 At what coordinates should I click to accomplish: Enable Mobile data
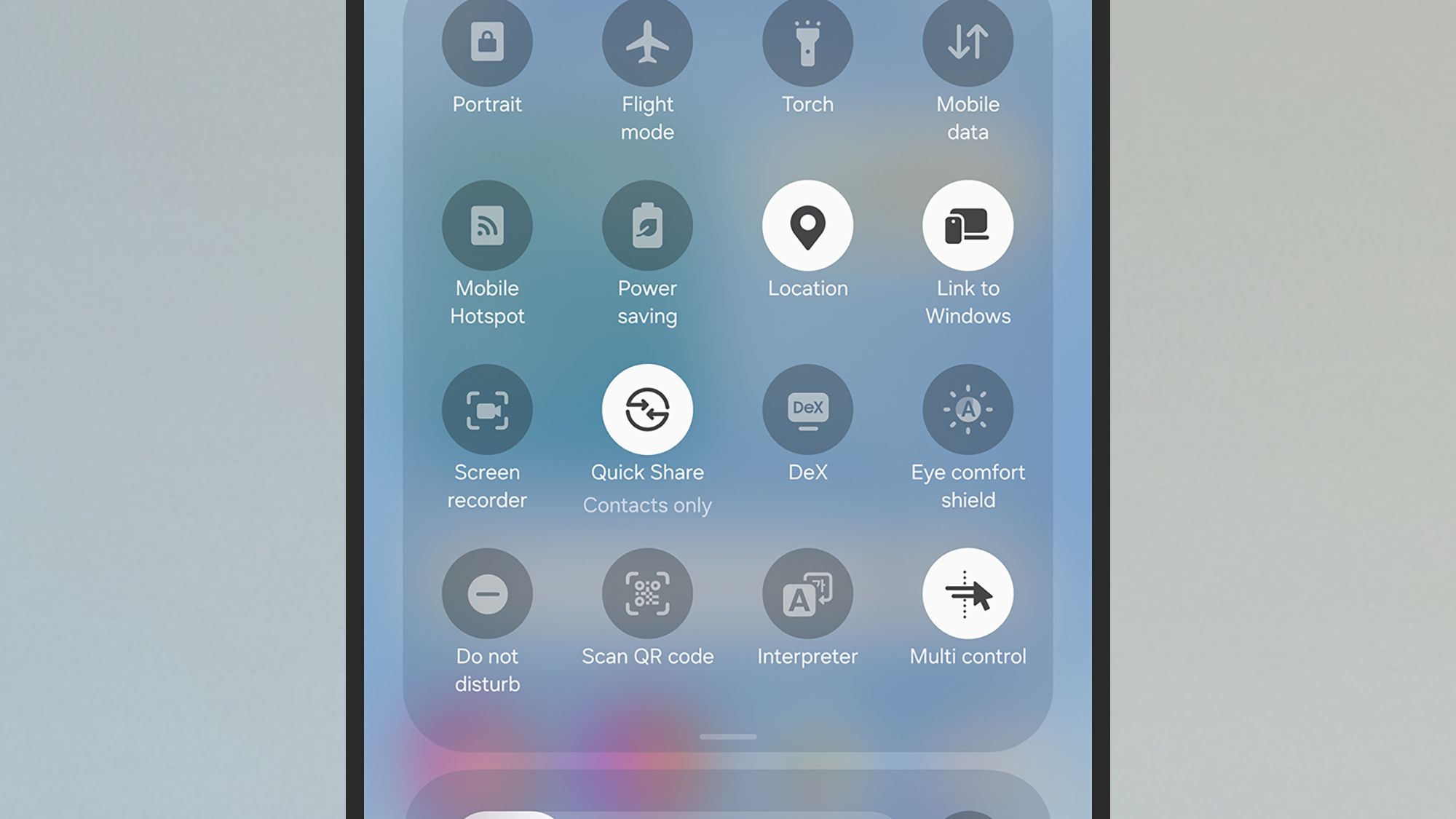968,41
